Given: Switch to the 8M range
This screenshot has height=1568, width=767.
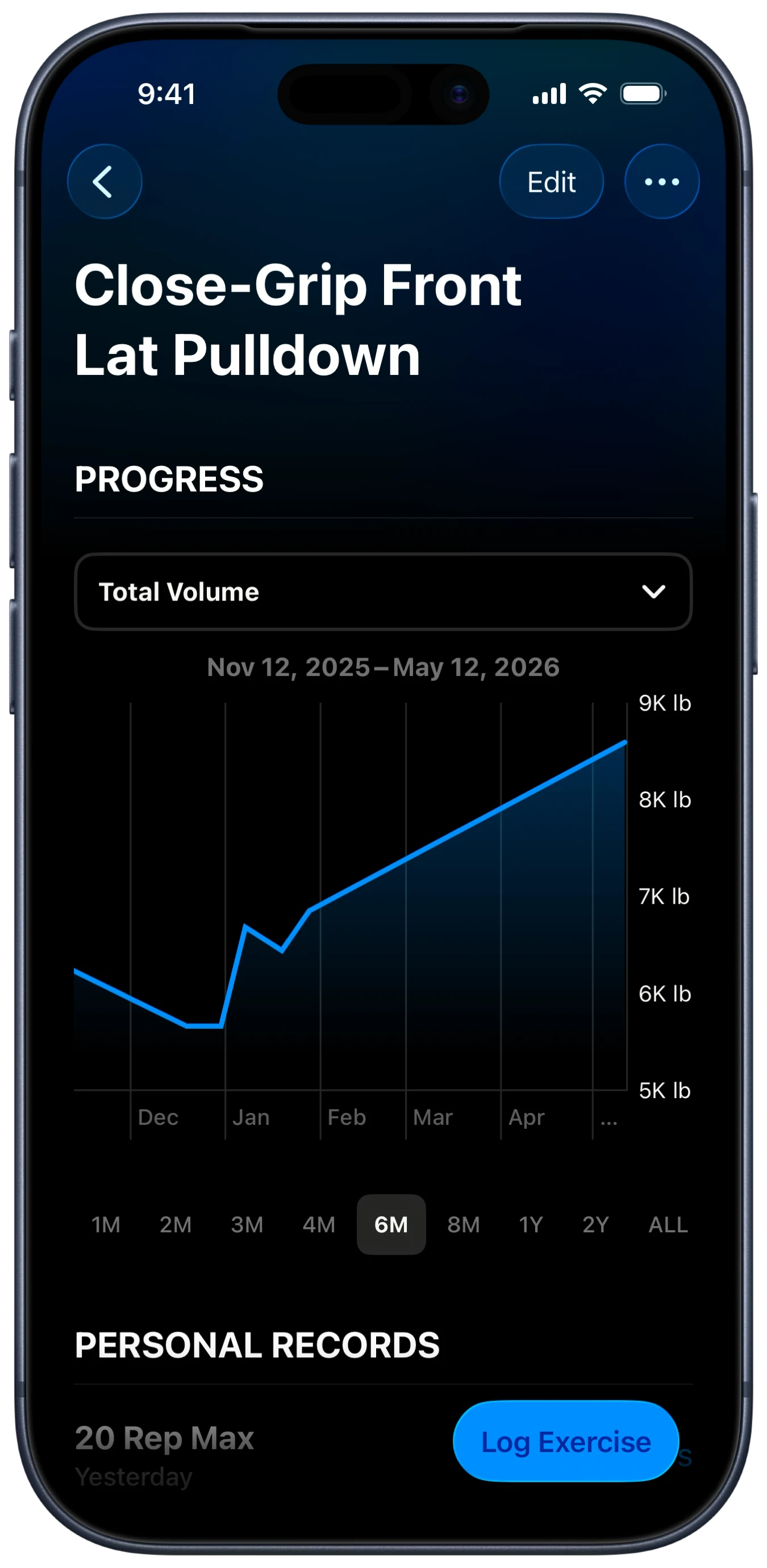Looking at the screenshot, I should pos(463,1225).
